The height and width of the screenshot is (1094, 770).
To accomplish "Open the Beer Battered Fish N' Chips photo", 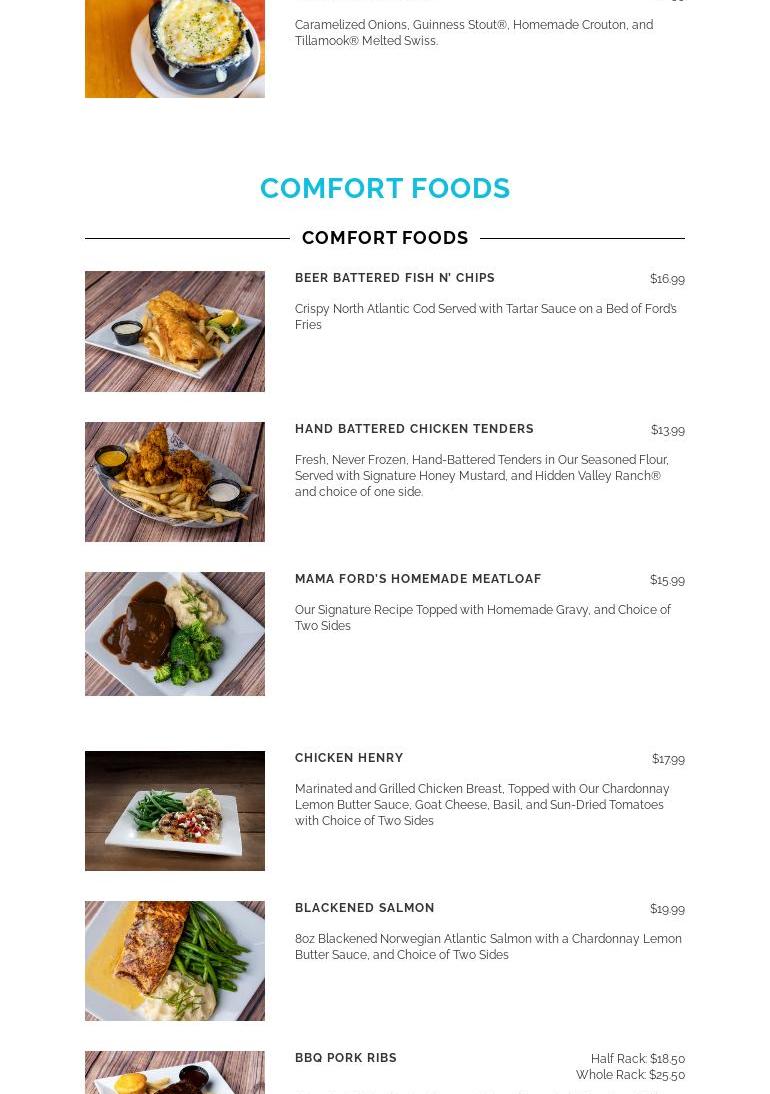I will tap(175, 331).
